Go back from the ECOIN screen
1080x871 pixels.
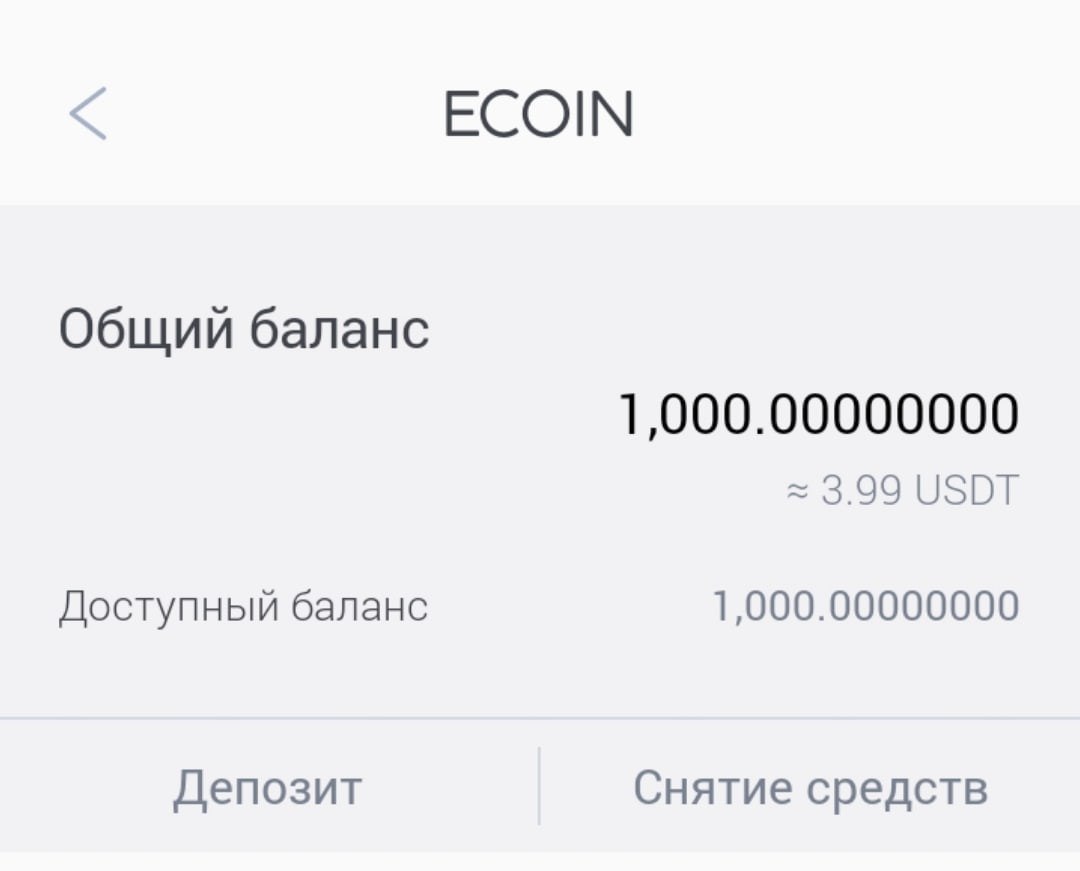tap(88, 114)
